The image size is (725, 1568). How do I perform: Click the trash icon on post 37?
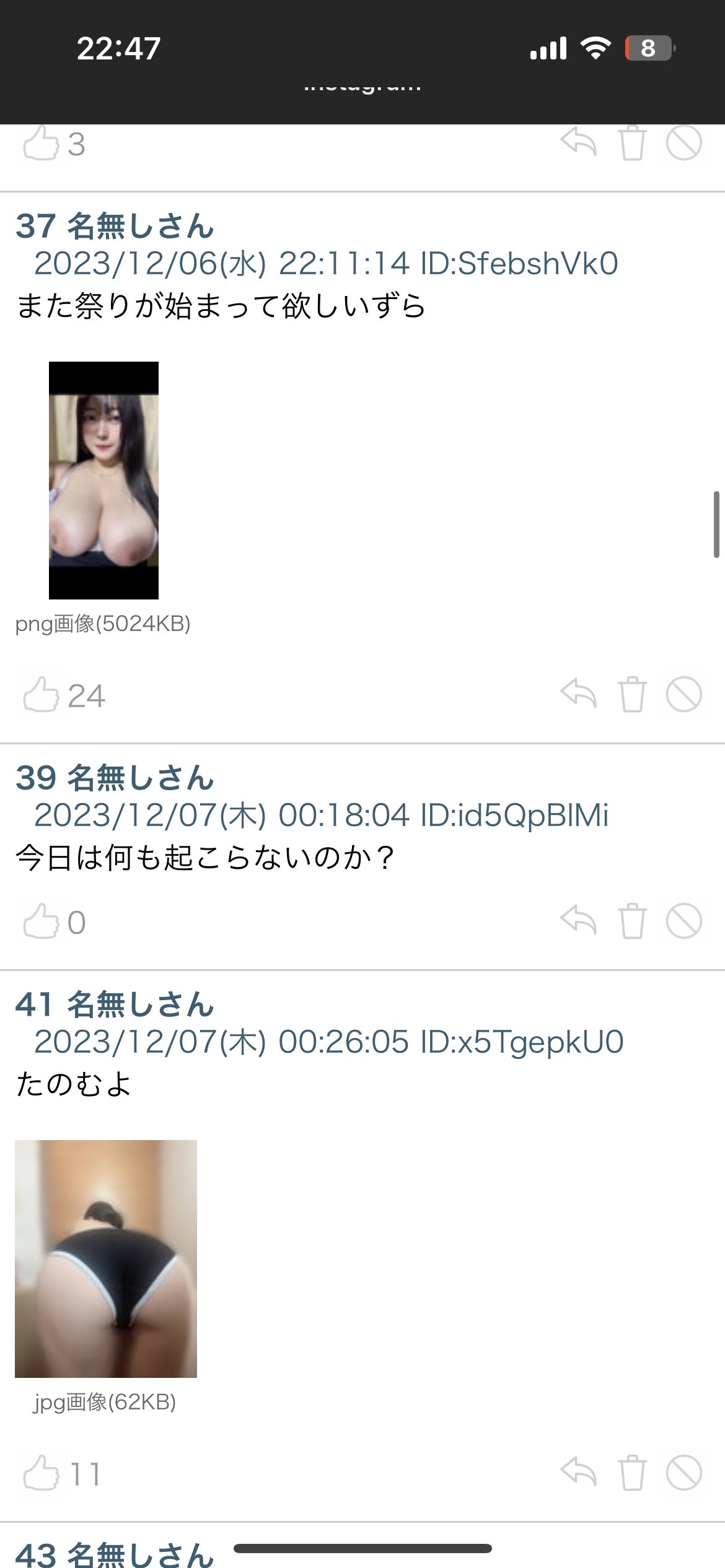click(633, 695)
